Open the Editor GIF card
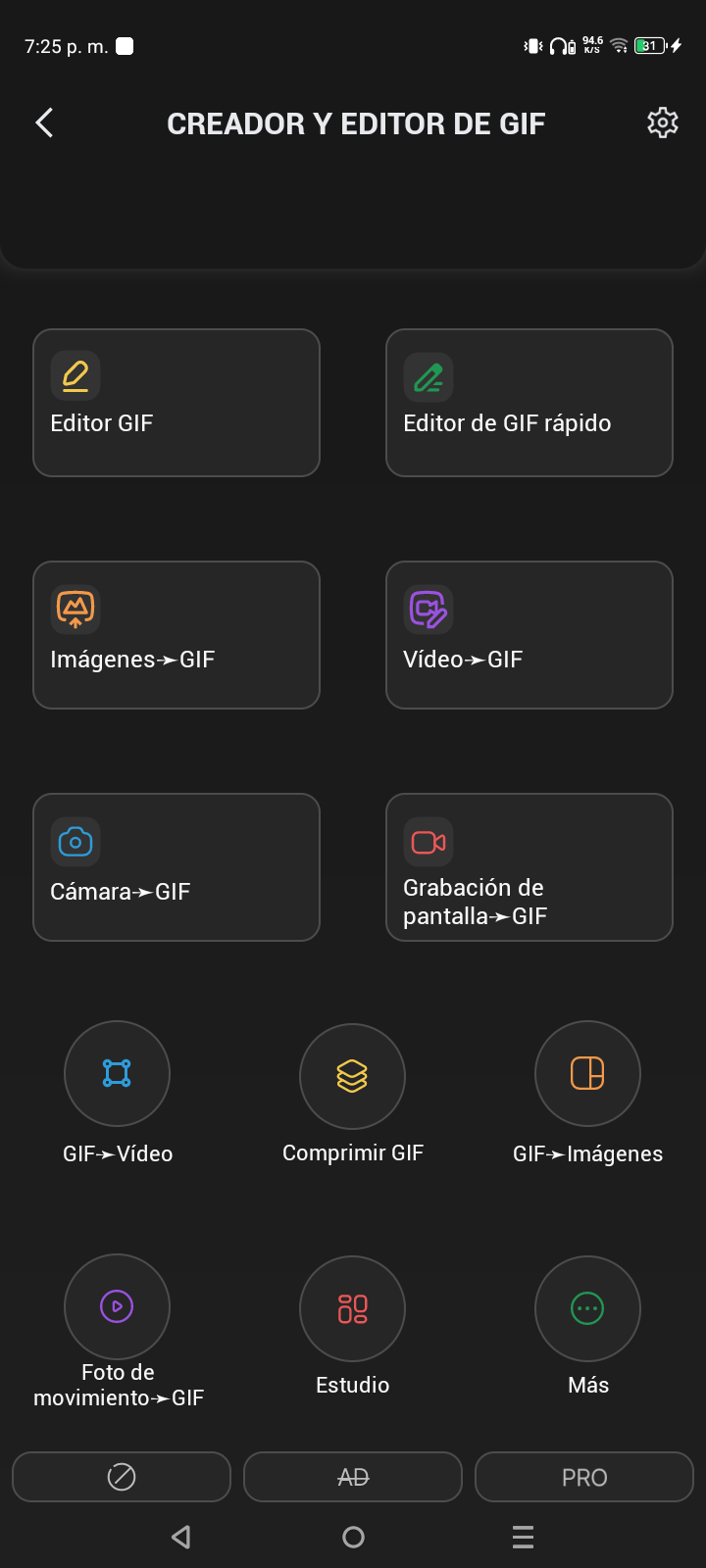Screen dimensions: 706x1568 point(176,403)
